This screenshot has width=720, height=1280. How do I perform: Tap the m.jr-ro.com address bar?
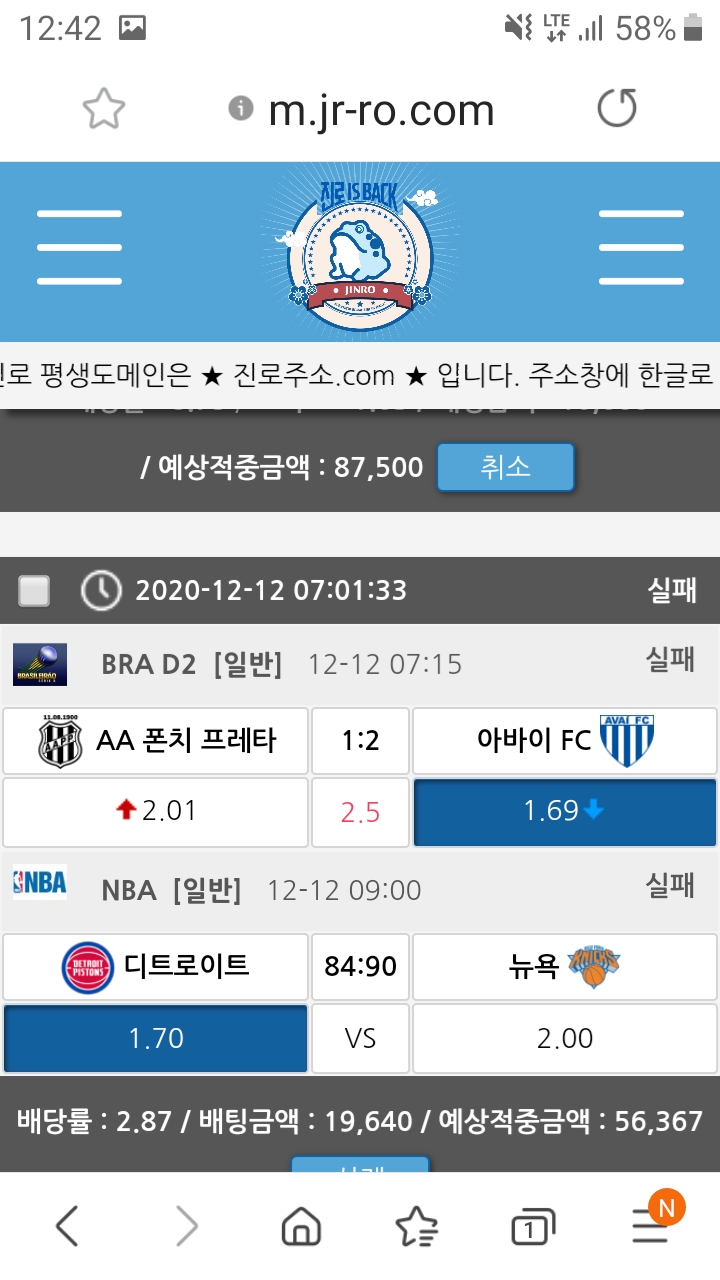(380, 110)
